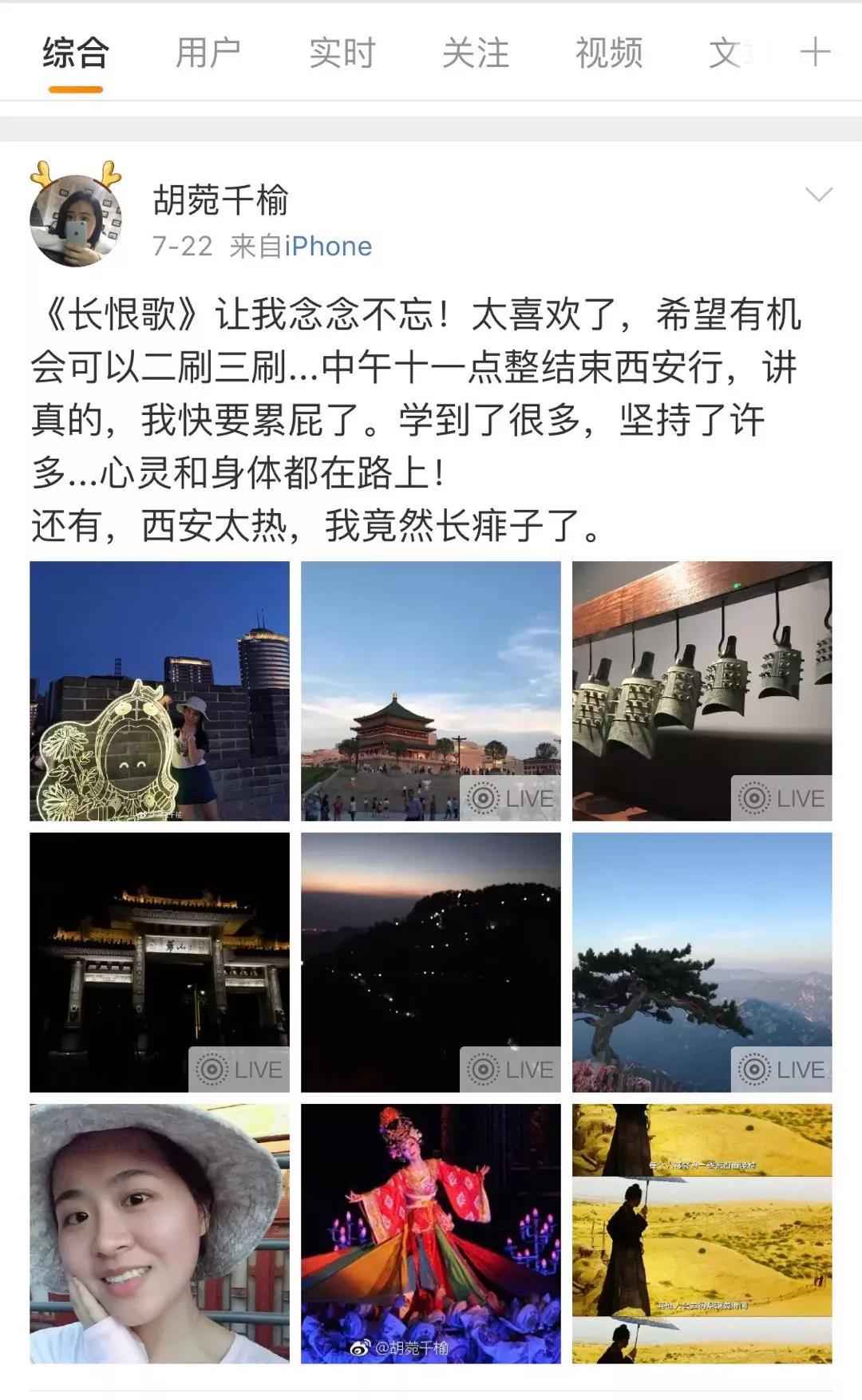View the red costume dancer photo
862x1400 pixels.
(431, 1233)
